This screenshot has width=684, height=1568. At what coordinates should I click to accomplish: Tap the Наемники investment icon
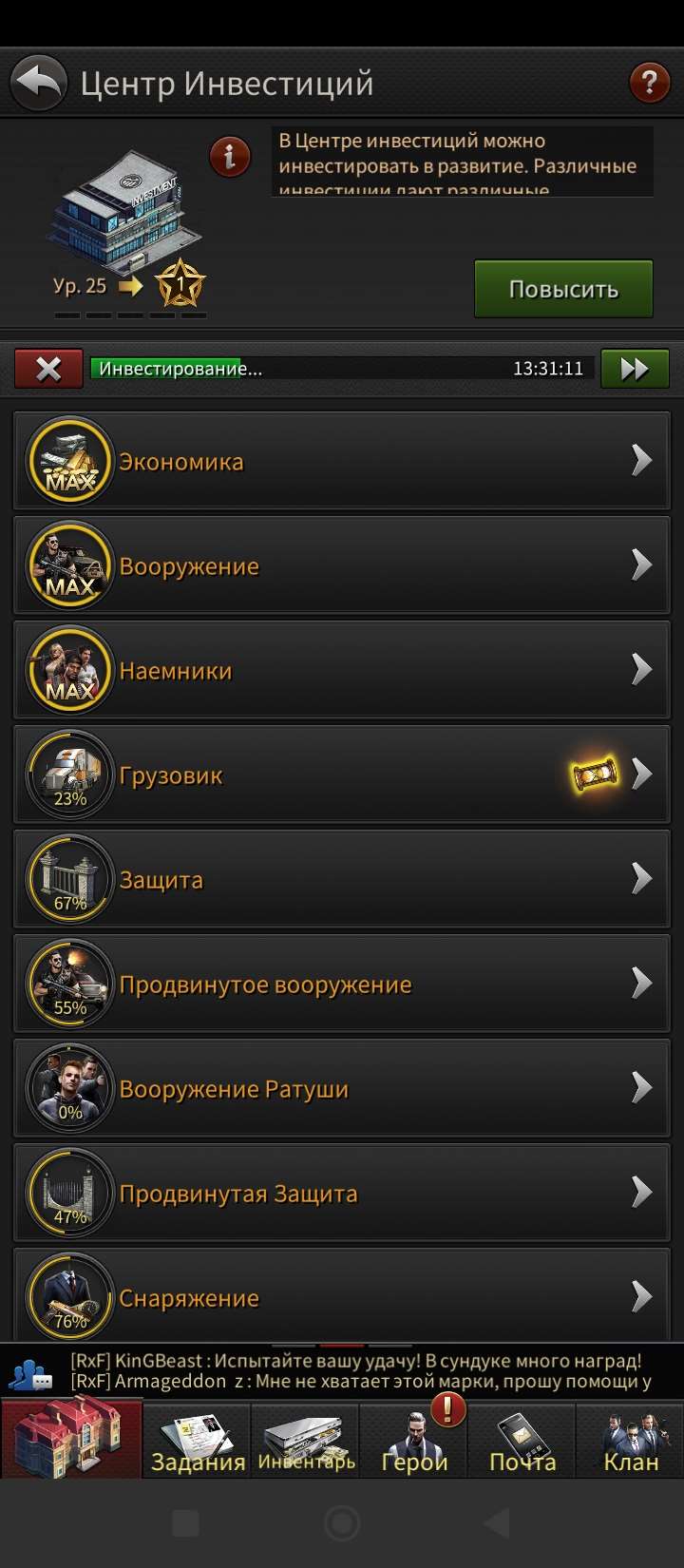click(x=68, y=670)
